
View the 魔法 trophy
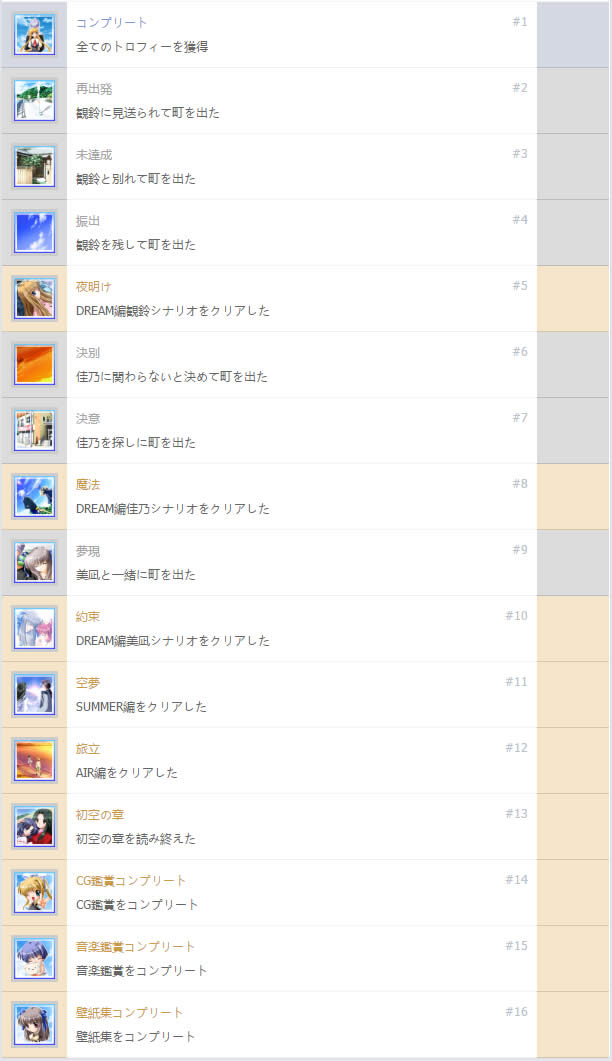click(x=300, y=497)
